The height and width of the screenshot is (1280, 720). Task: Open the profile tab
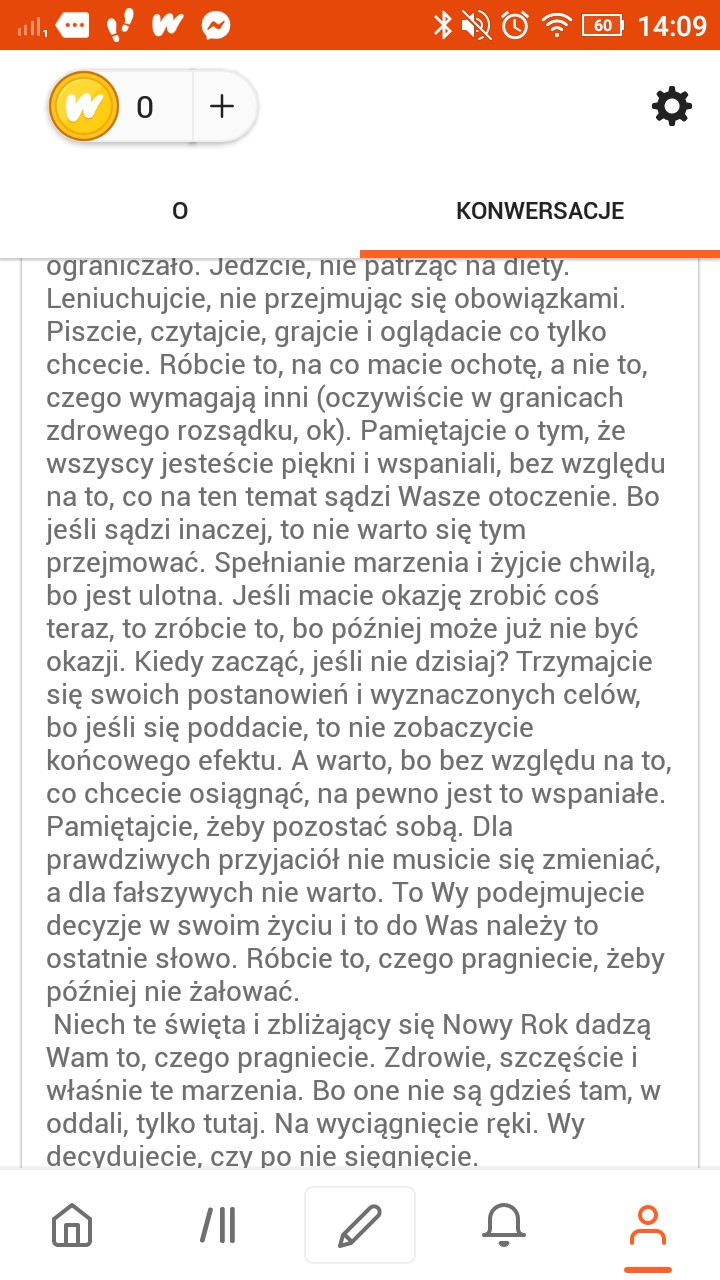pos(648,1225)
